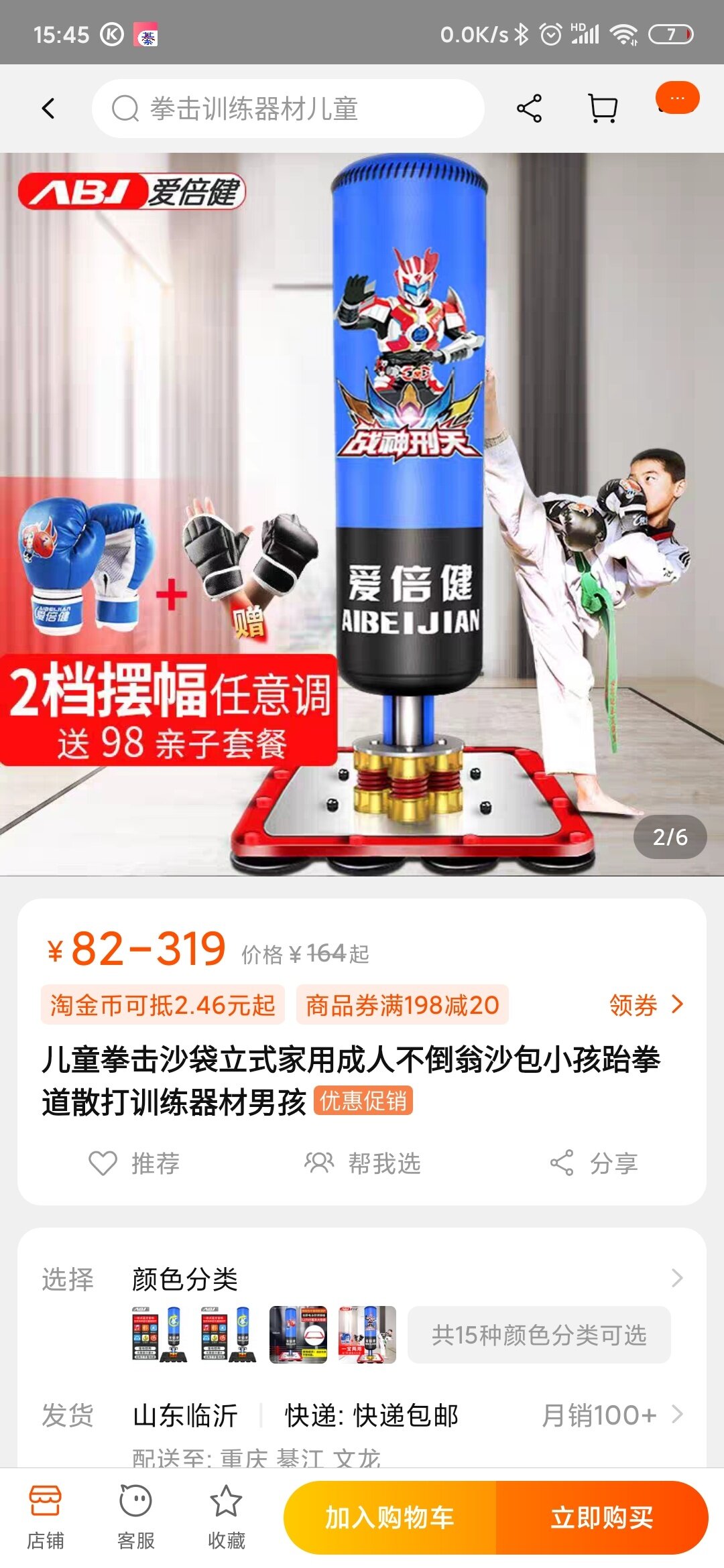Tap 推荐 to recommend this product
This screenshot has width=724, height=1568.
[x=135, y=1163]
